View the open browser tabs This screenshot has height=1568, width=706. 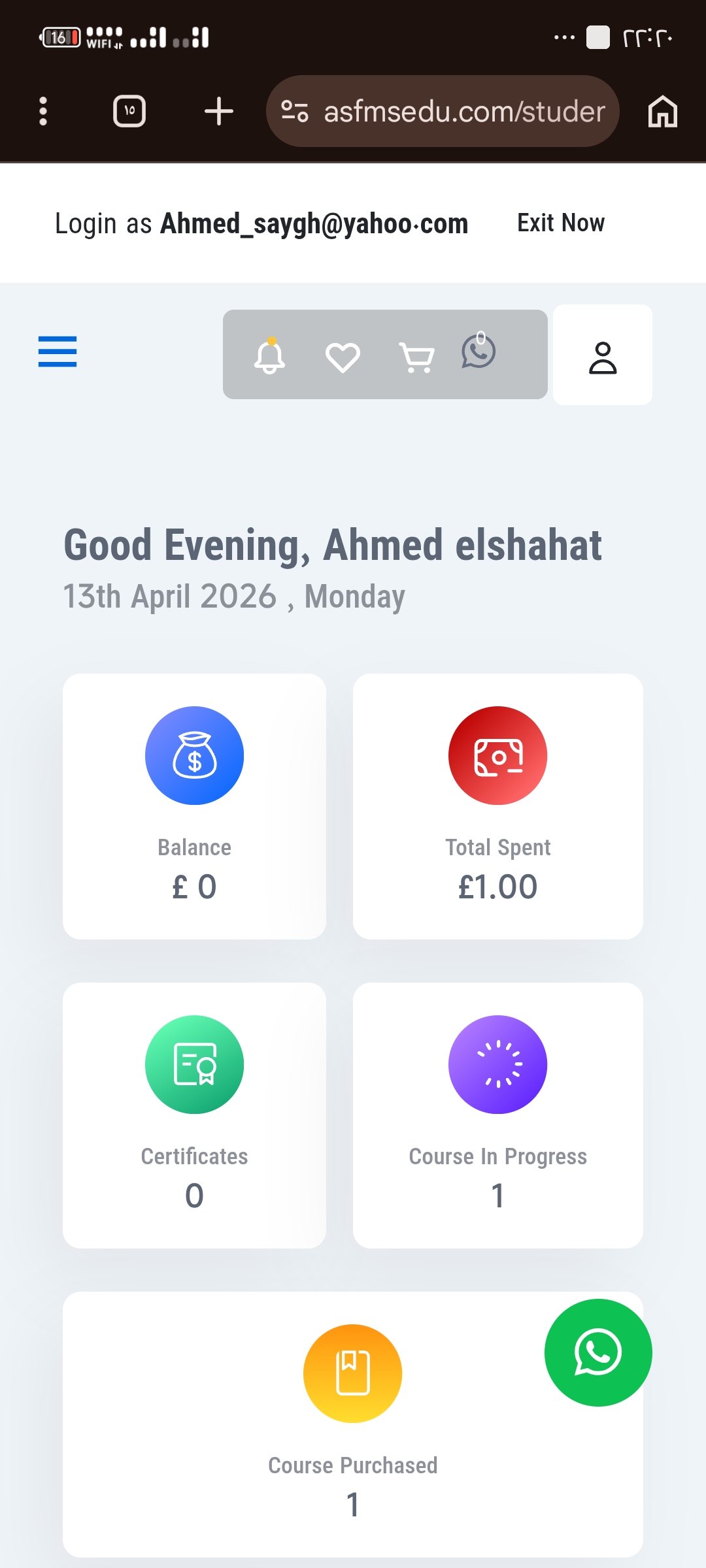(129, 111)
